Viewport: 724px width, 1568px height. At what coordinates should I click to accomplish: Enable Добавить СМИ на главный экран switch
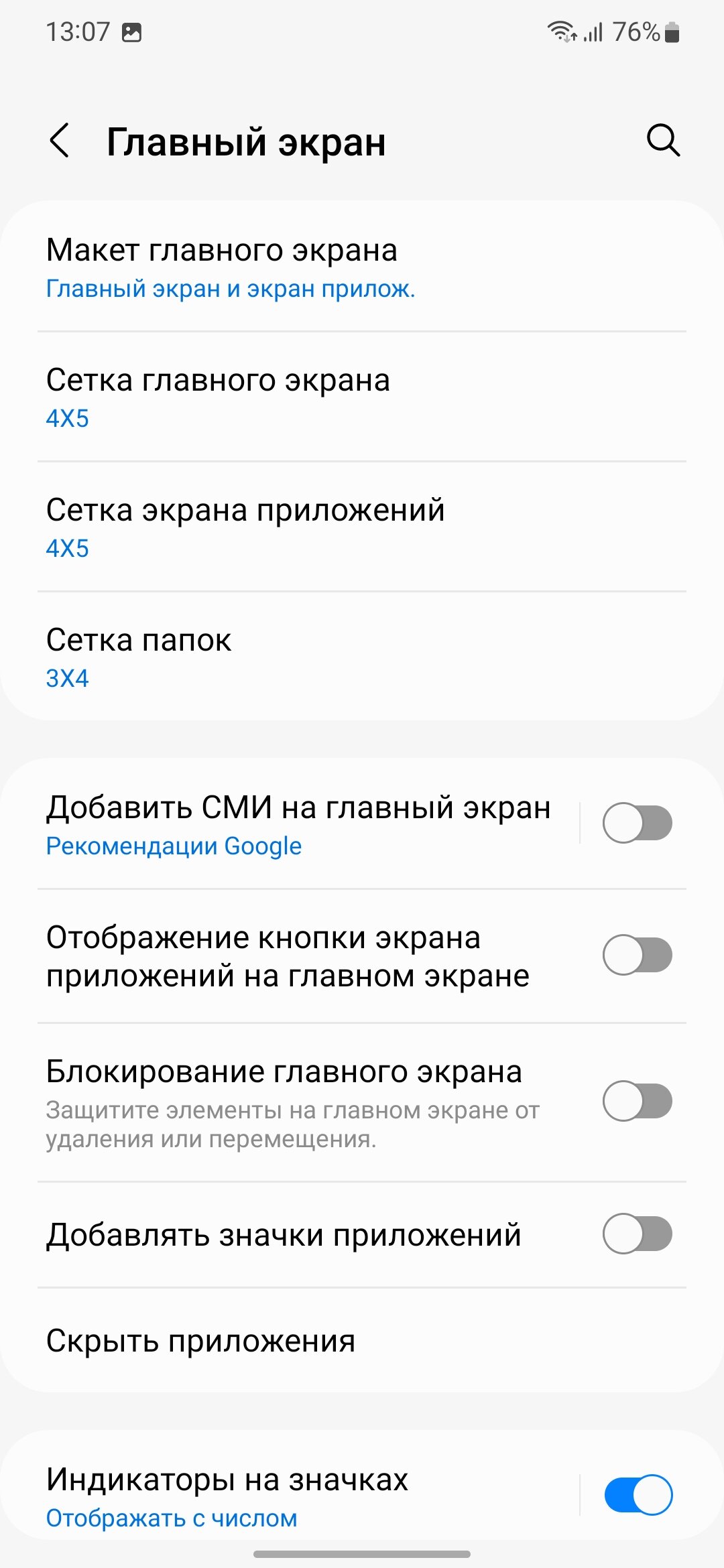point(637,823)
